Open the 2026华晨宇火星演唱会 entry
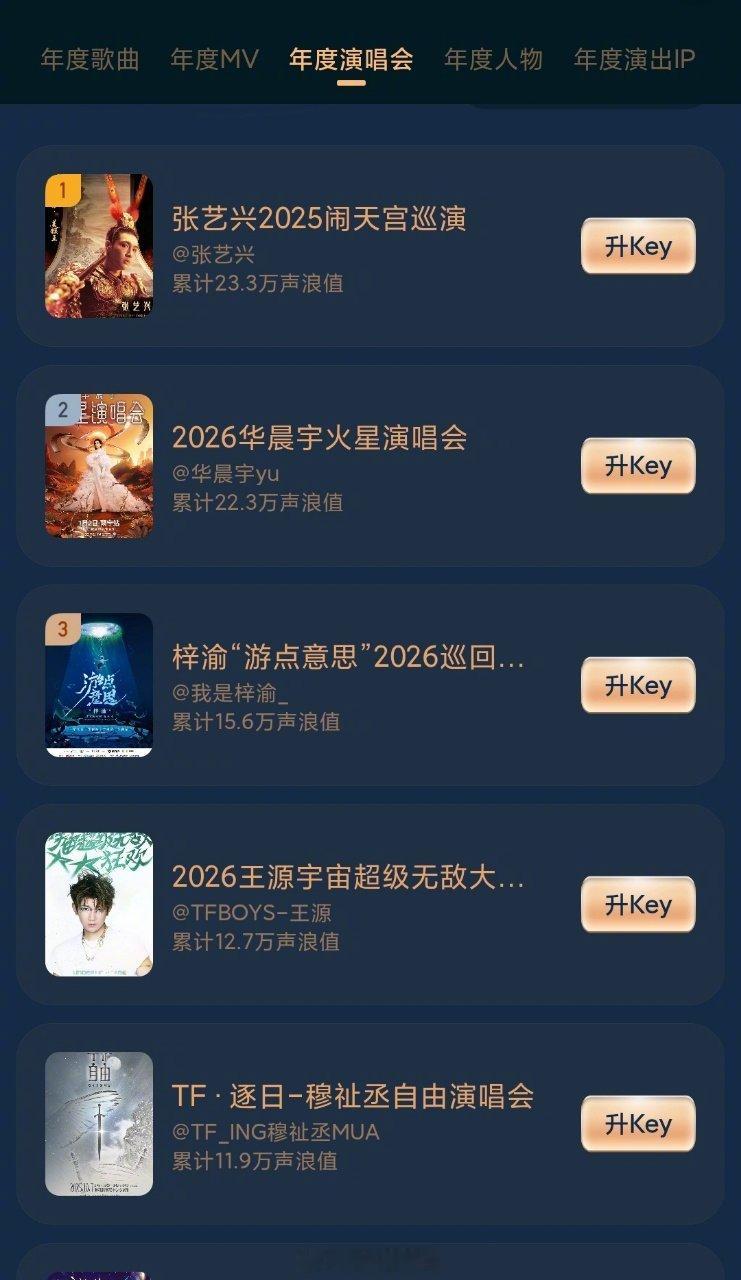The width and height of the screenshot is (741, 1280). (x=370, y=465)
